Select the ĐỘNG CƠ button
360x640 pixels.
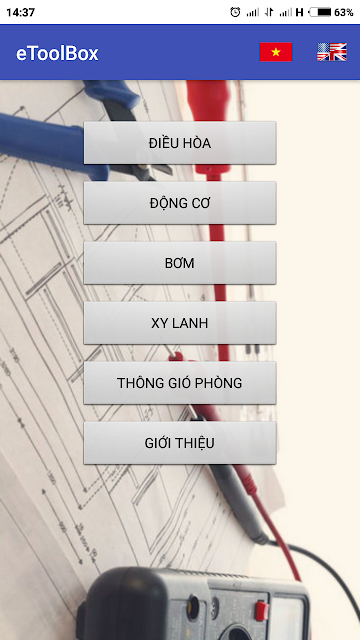click(x=180, y=203)
